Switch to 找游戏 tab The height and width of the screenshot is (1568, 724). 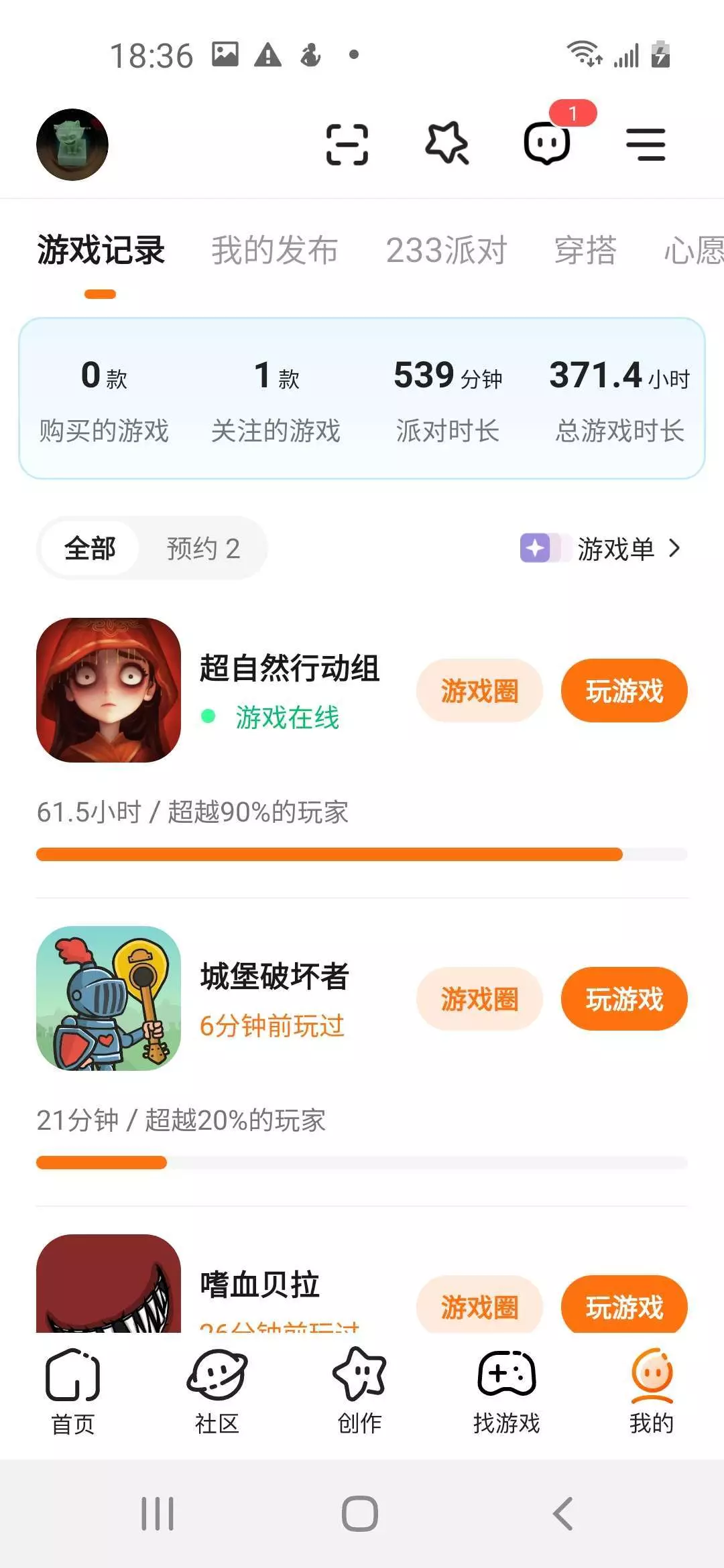pos(506,1391)
